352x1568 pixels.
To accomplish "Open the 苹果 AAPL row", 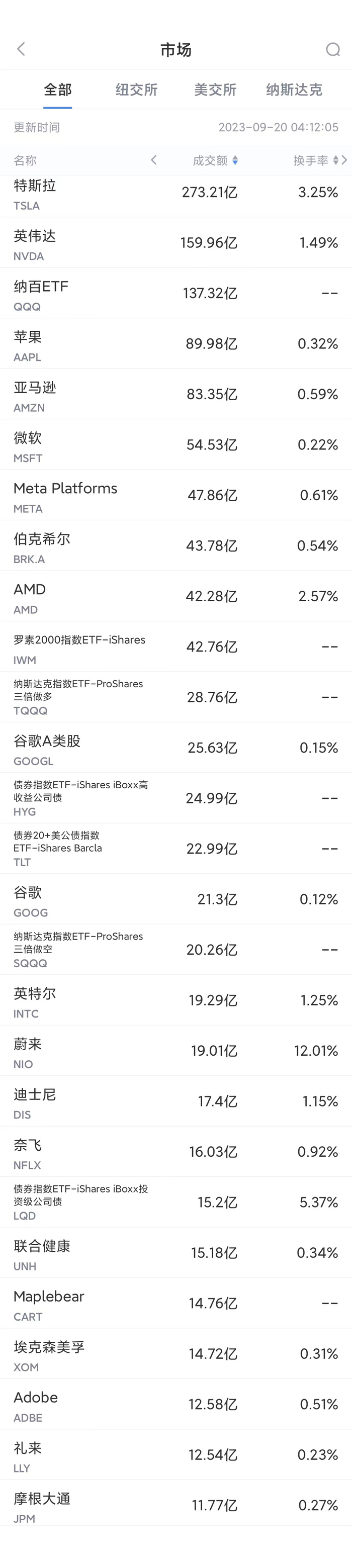I will coord(175,344).
